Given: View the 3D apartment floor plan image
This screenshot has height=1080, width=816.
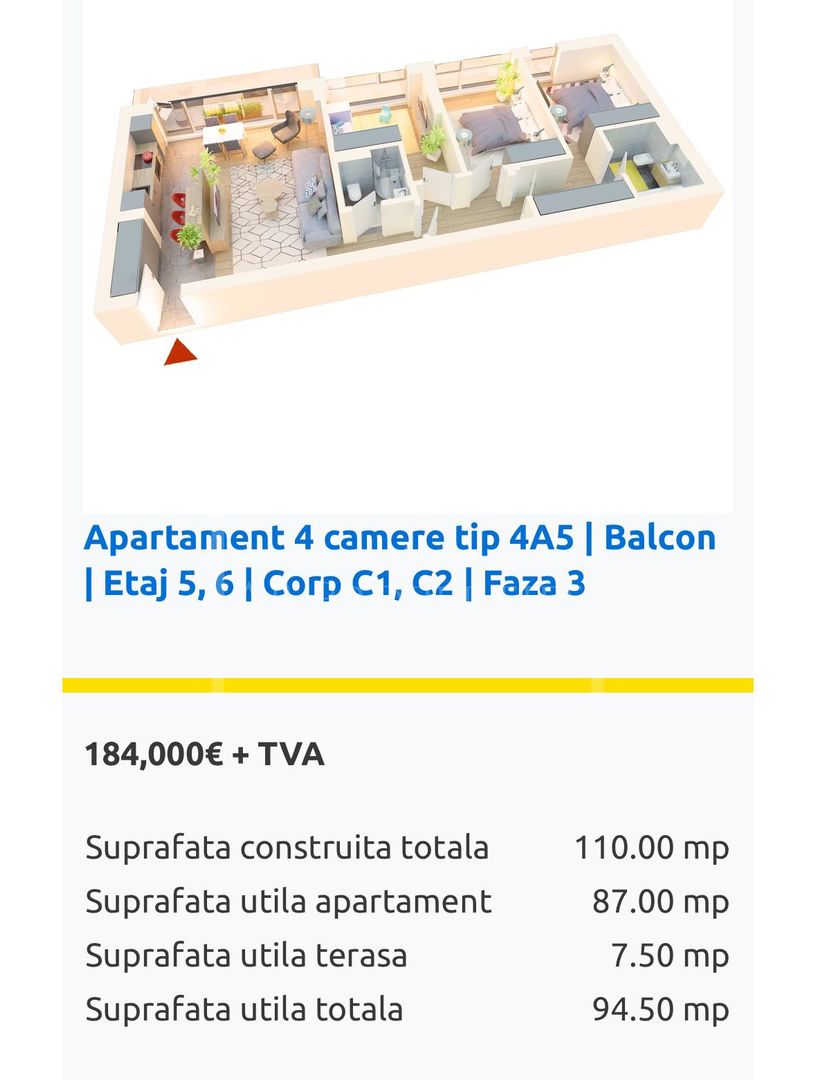Looking at the screenshot, I should click(x=408, y=200).
